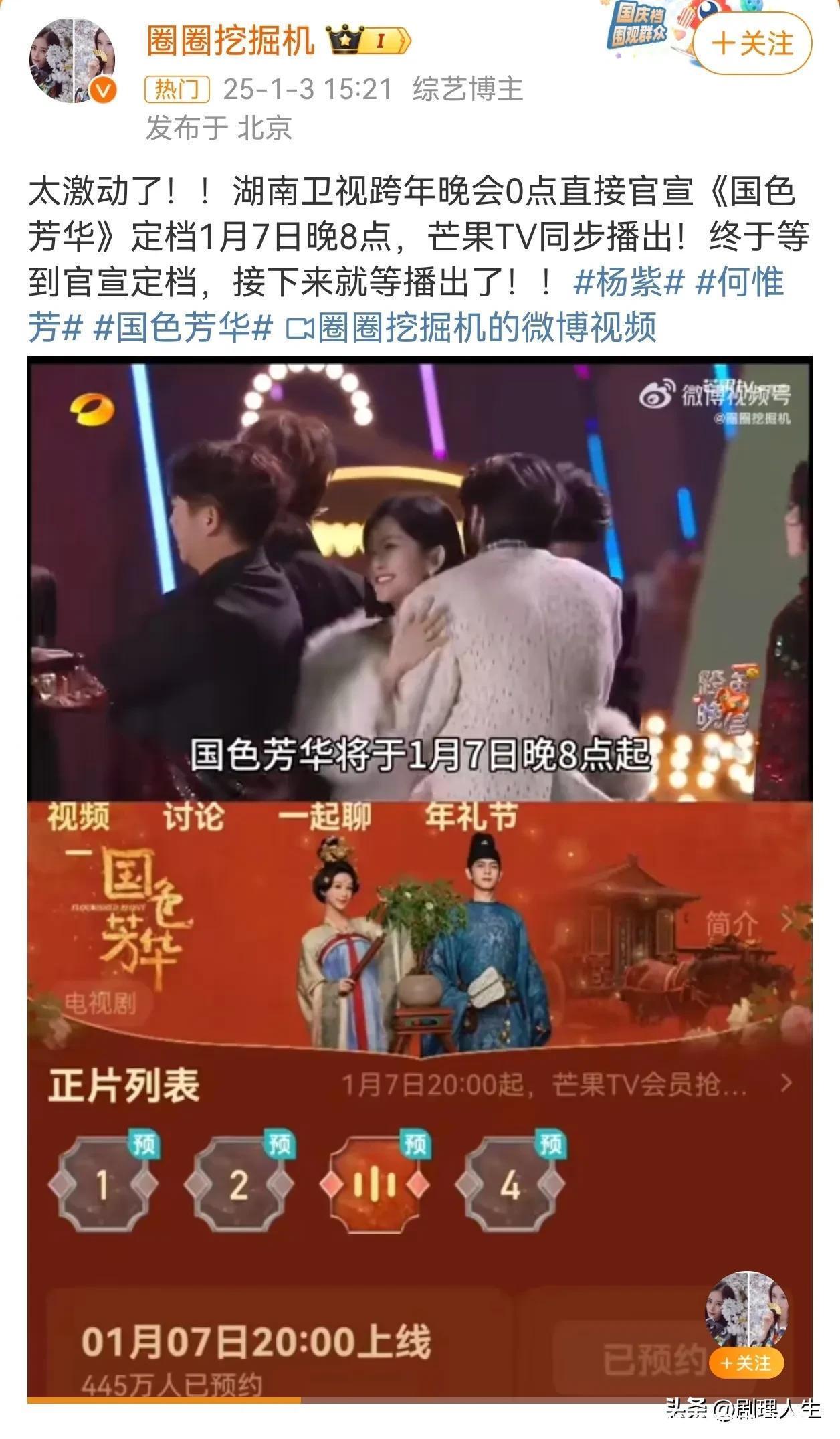The width and height of the screenshot is (840, 1439).
Task: Open 圈圈挖掘机's profile avatar
Action: tap(72, 60)
